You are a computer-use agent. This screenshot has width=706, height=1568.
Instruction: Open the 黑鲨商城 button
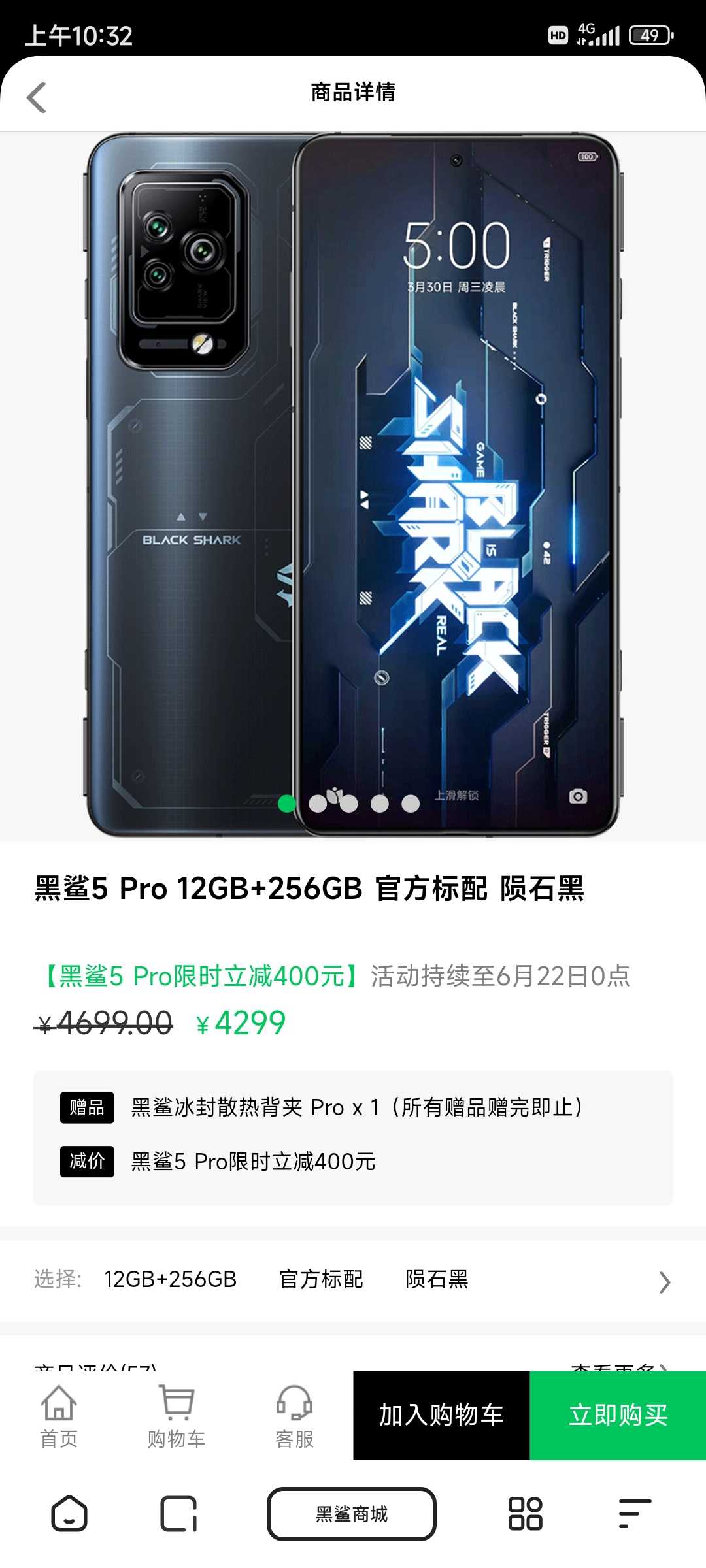pos(352,1514)
